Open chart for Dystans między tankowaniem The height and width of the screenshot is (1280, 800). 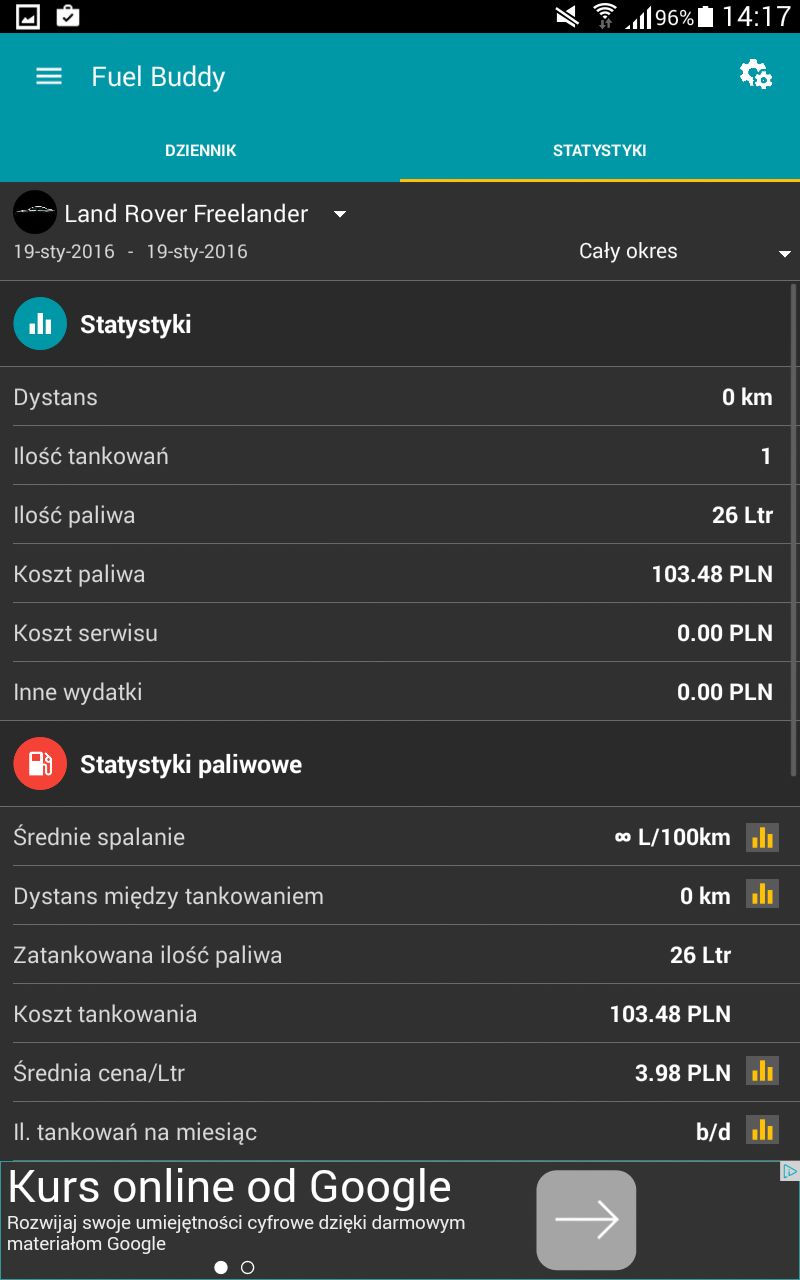(x=763, y=895)
